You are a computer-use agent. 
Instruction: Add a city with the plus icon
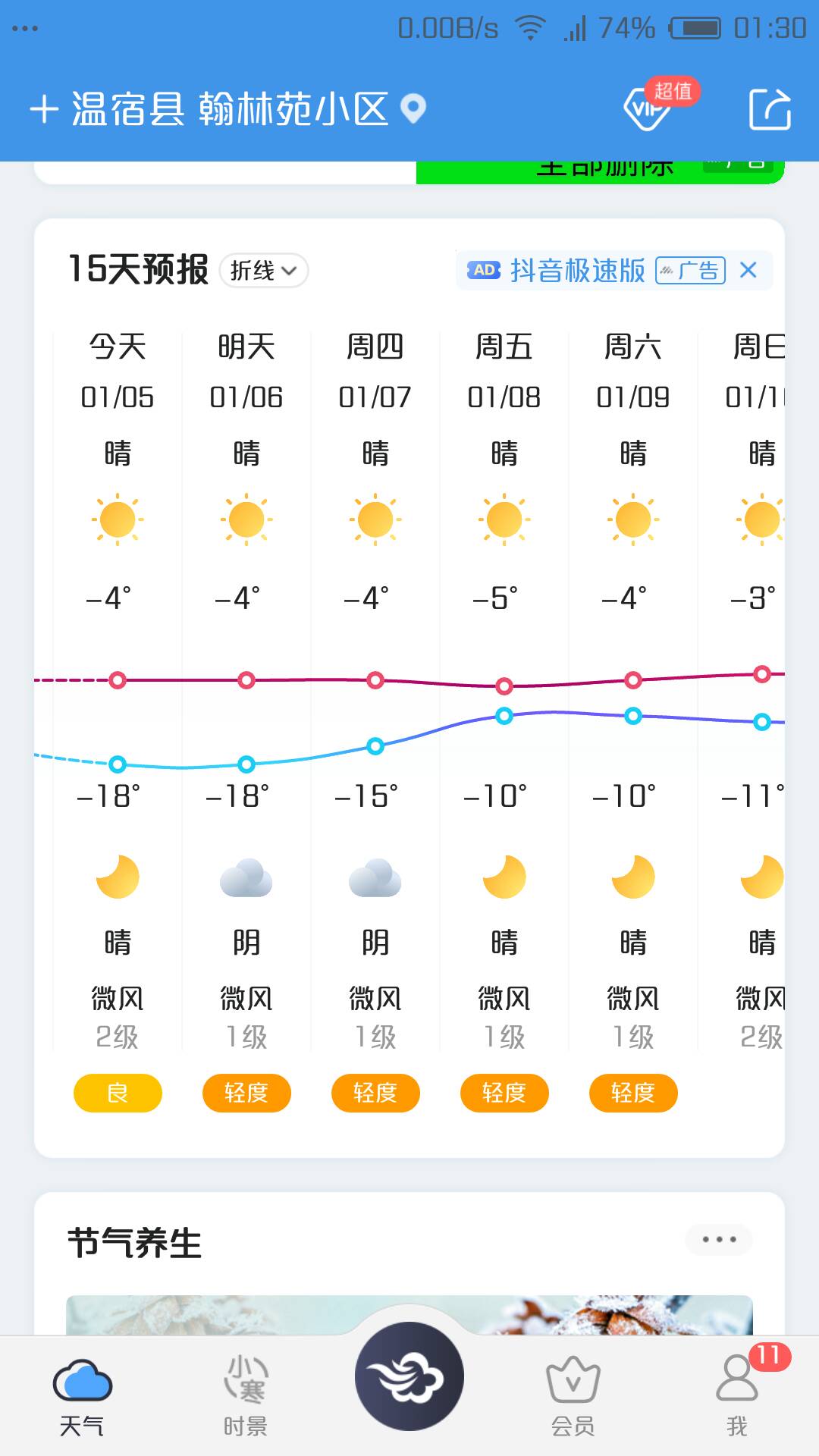pos(44,109)
